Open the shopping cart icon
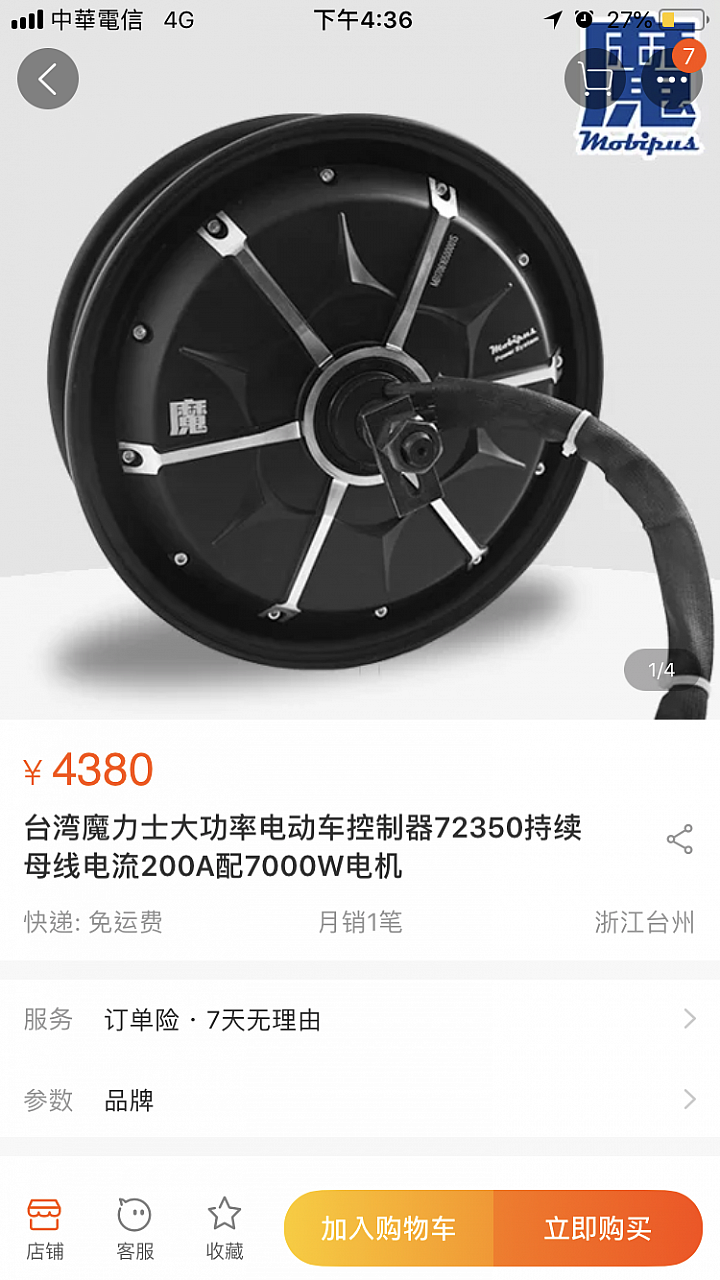 pyautogui.click(x=596, y=79)
